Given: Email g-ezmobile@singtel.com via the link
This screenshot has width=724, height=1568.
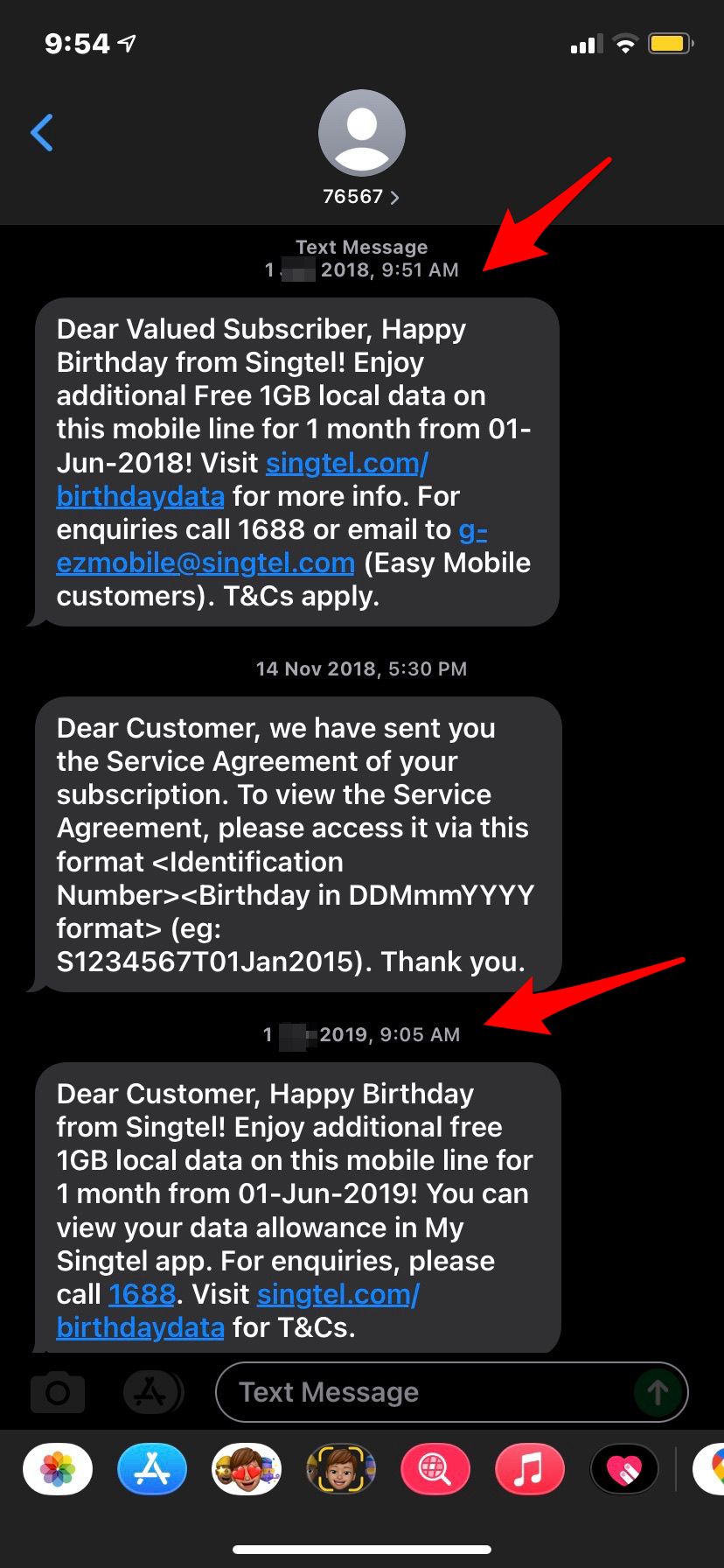Looking at the screenshot, I should click(x=205, y=563).
